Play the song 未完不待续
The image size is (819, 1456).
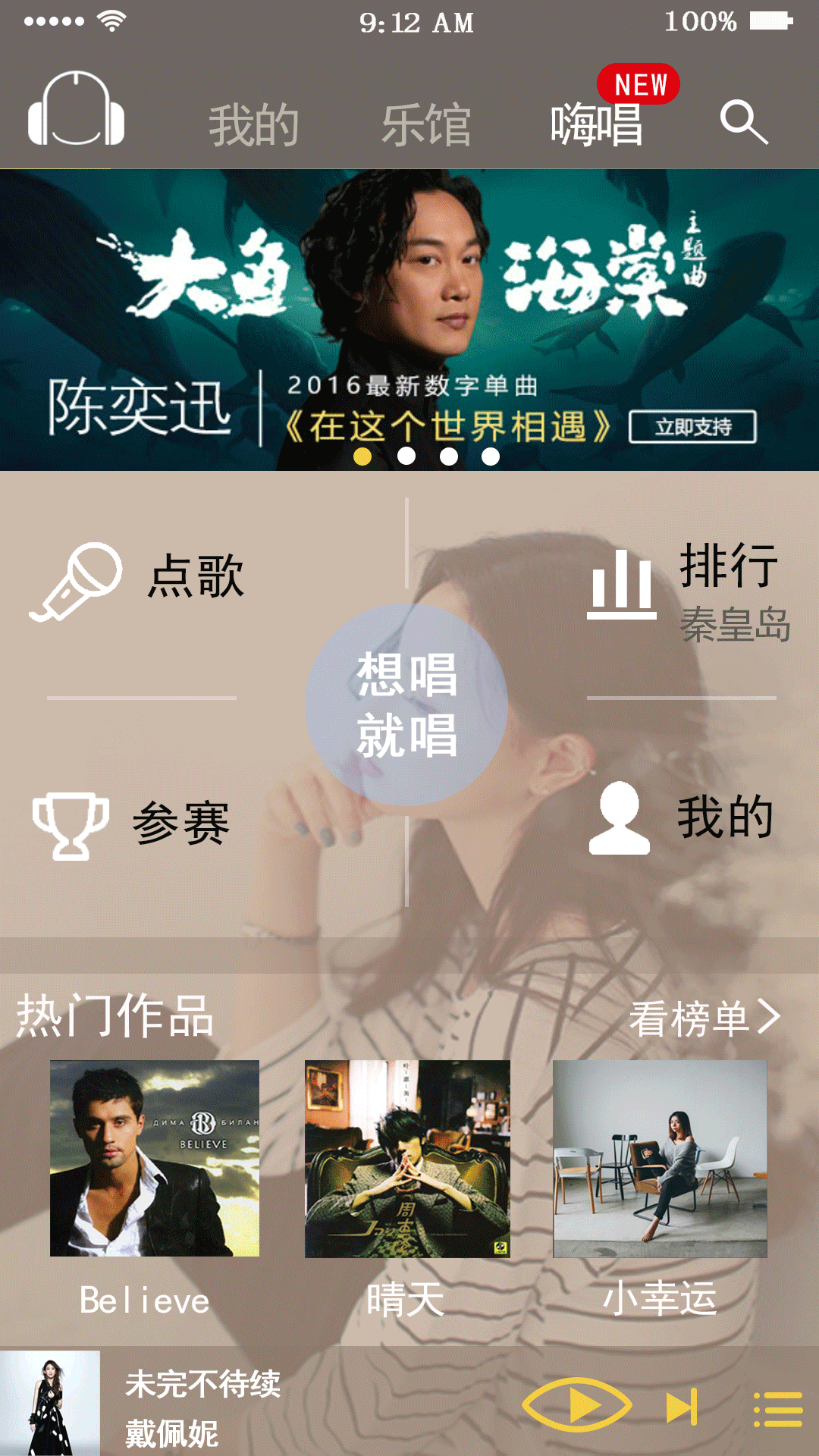tap(578, 1404)
